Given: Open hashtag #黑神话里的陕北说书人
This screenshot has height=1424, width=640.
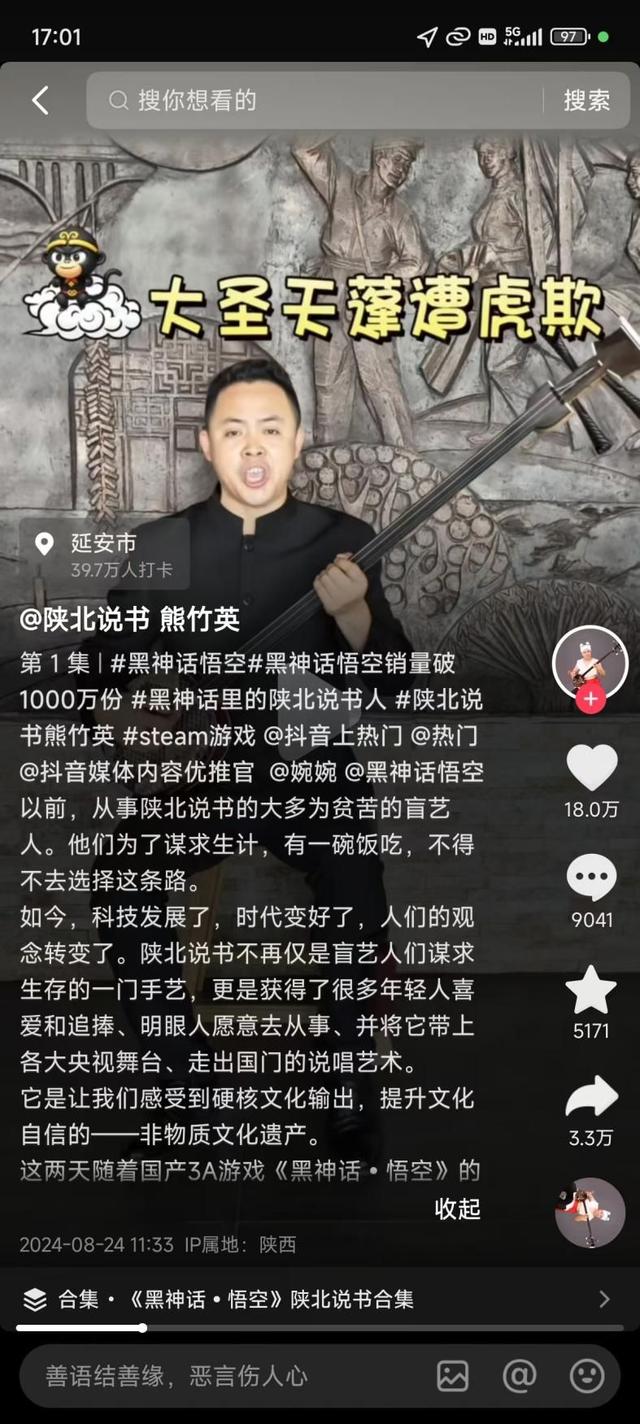Looking at the screenshot, I should [x=258, y=699].
